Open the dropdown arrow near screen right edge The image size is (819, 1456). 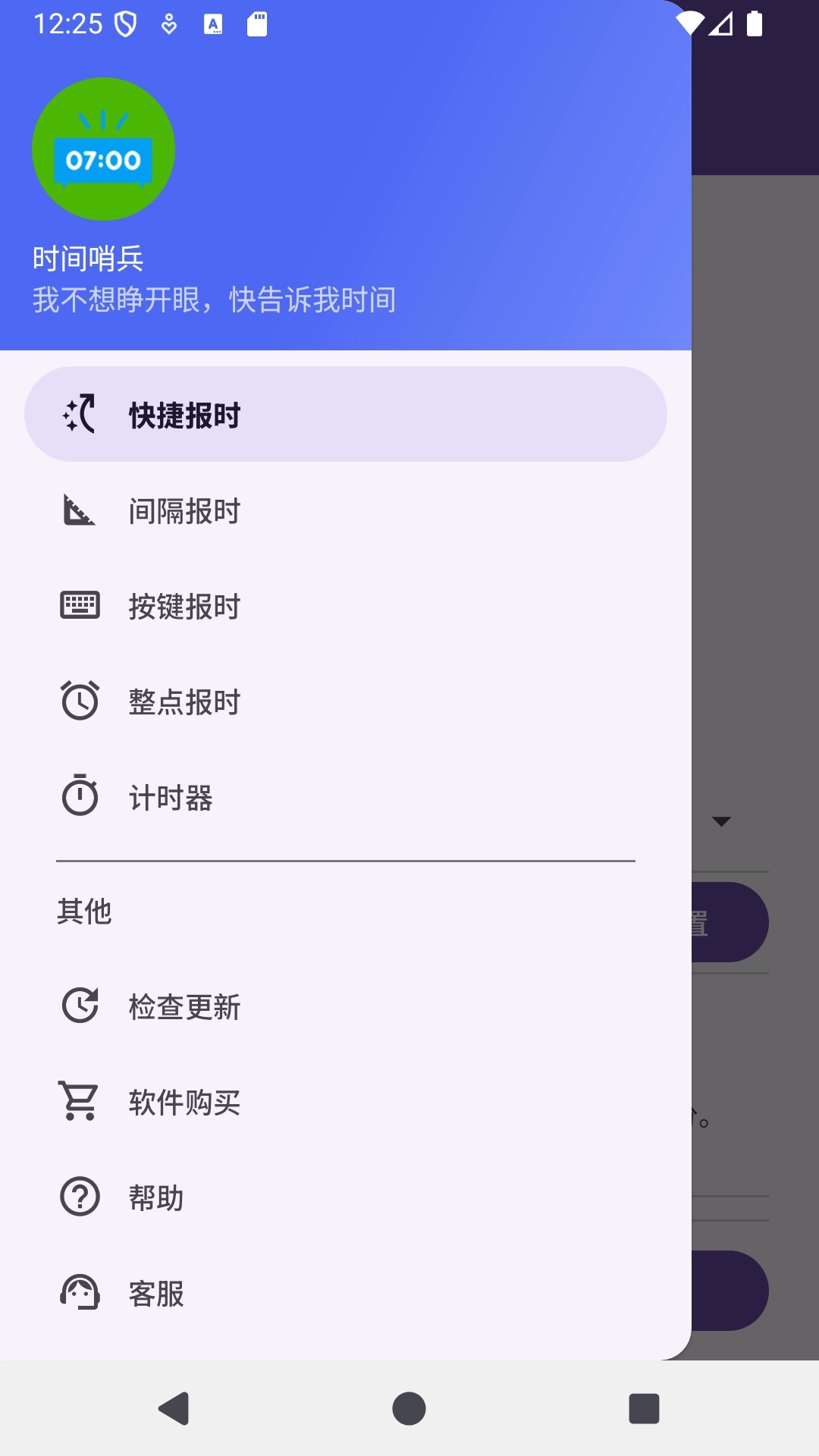point(720,821)
